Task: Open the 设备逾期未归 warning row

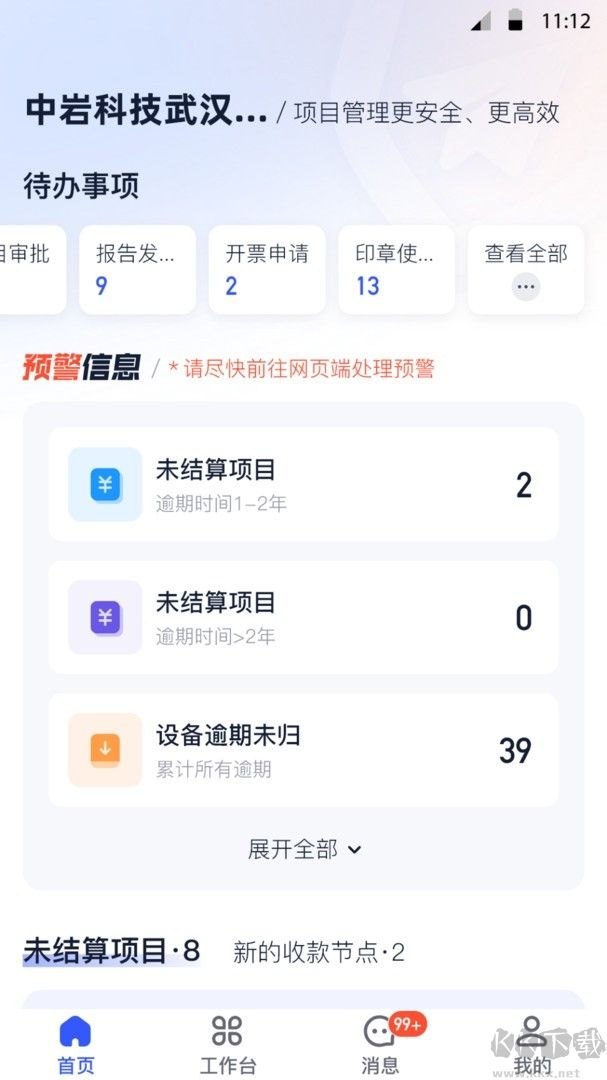Action: pyautogui.click(x=303, y=750)
